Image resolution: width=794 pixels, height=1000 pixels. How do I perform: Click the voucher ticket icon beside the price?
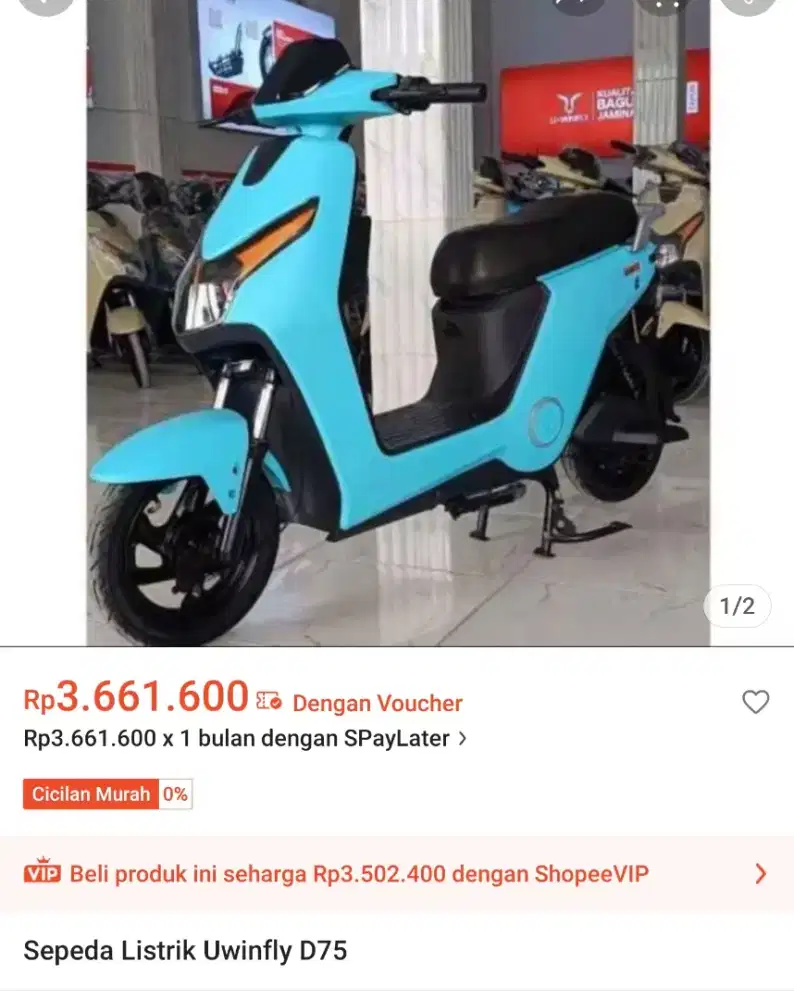(265, 701)
